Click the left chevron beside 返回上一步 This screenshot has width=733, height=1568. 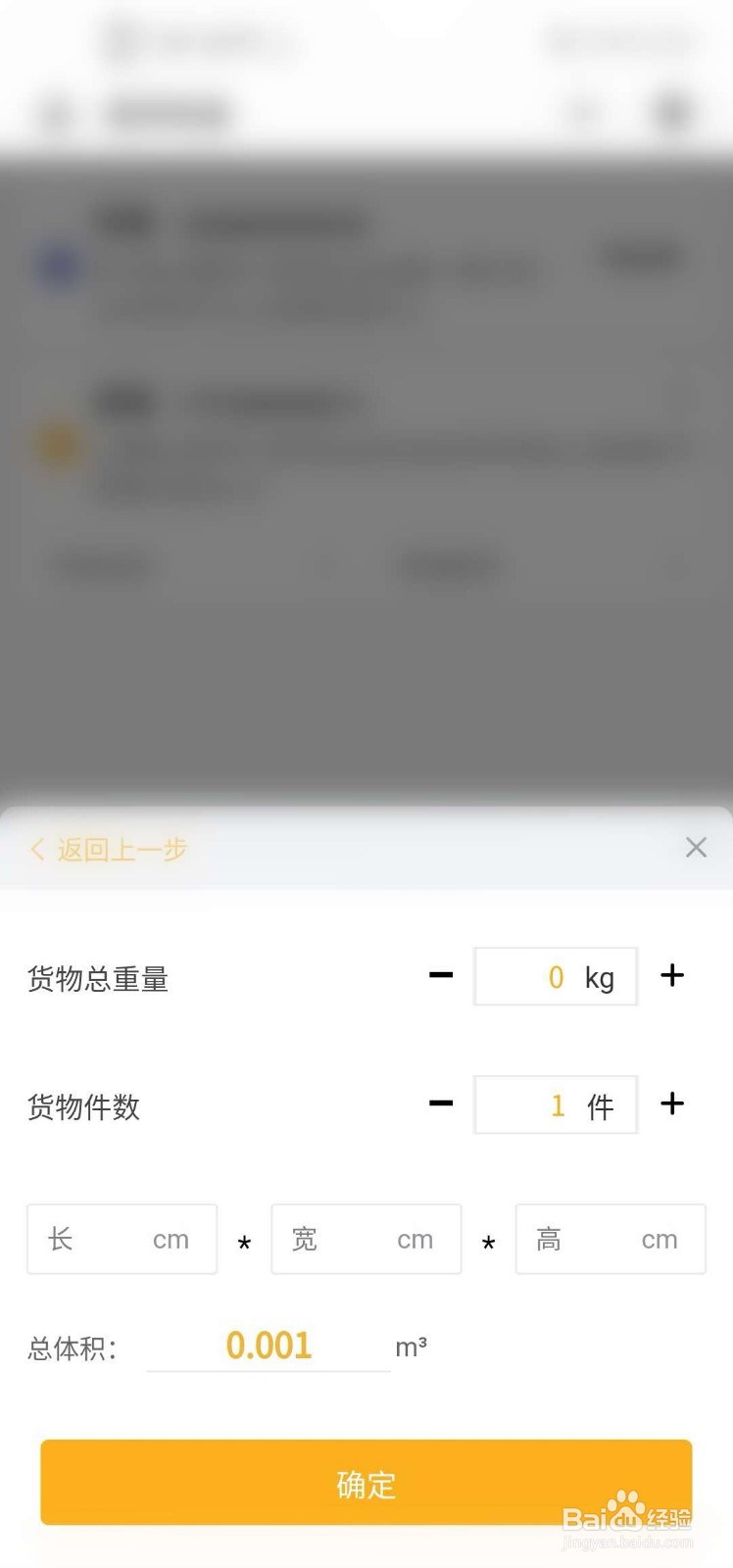click(36, 850)
